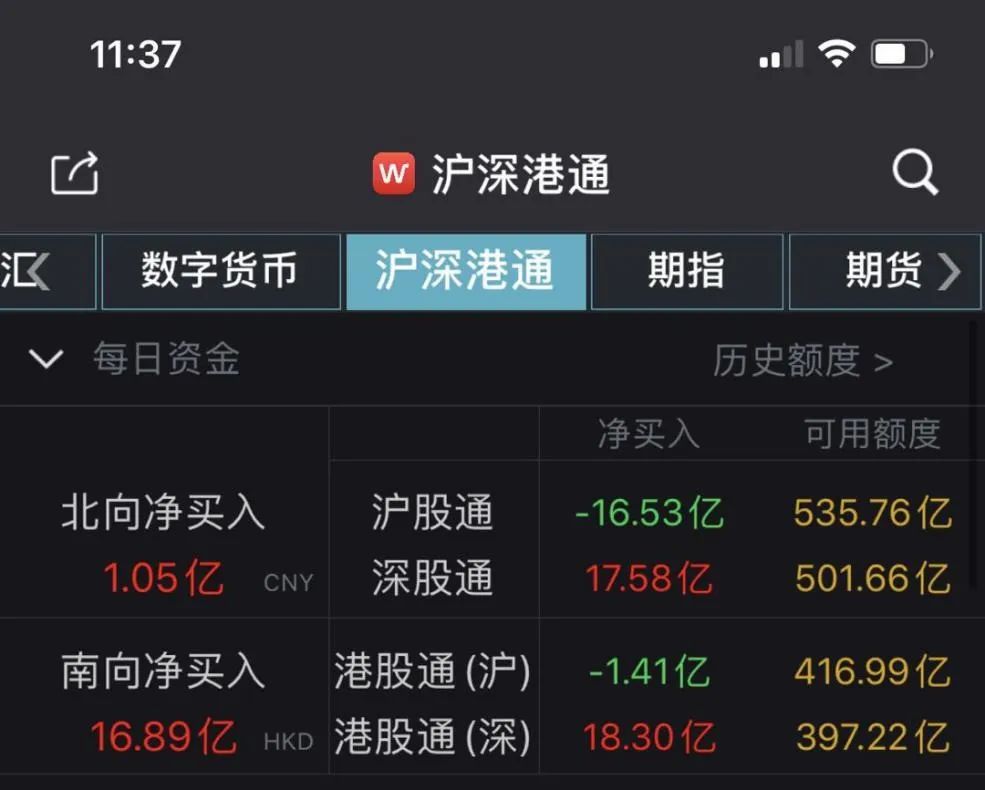Viewport: 985px width, 790px height.
Task: Select the 沪深港通 tab
Action: point(465,271)
